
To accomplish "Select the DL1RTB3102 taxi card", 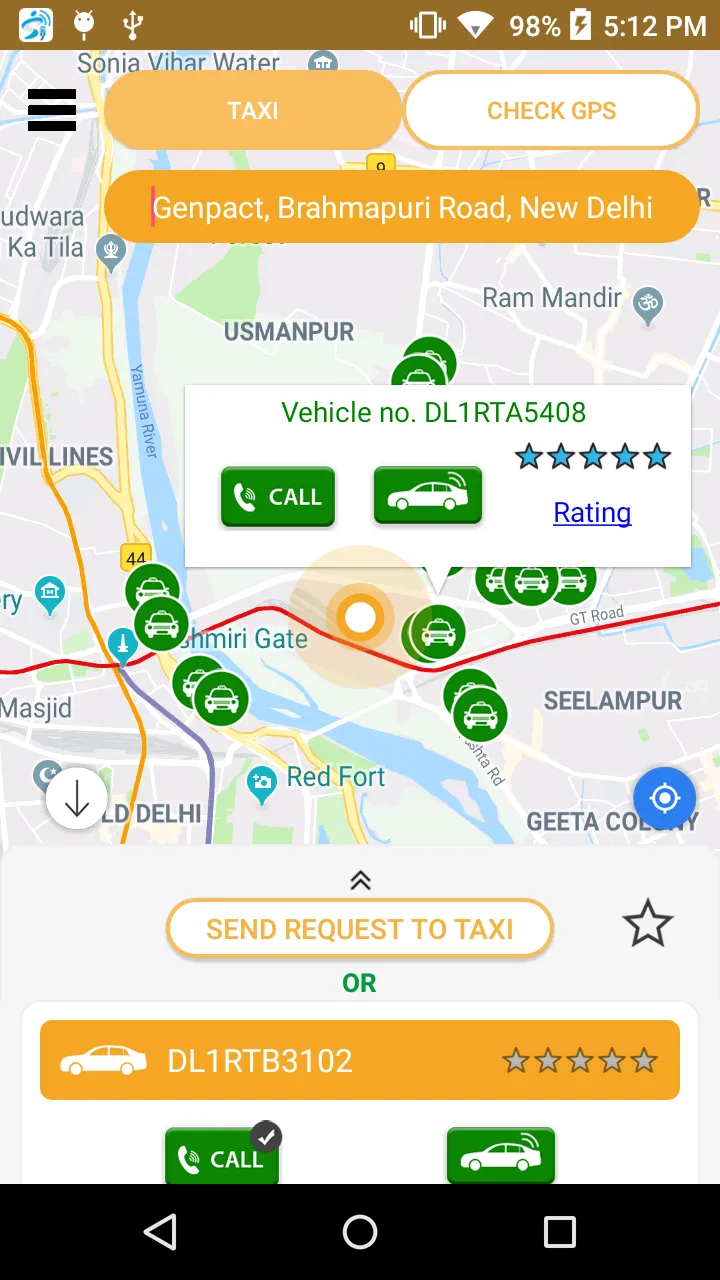I will (x=360, y=1060).
